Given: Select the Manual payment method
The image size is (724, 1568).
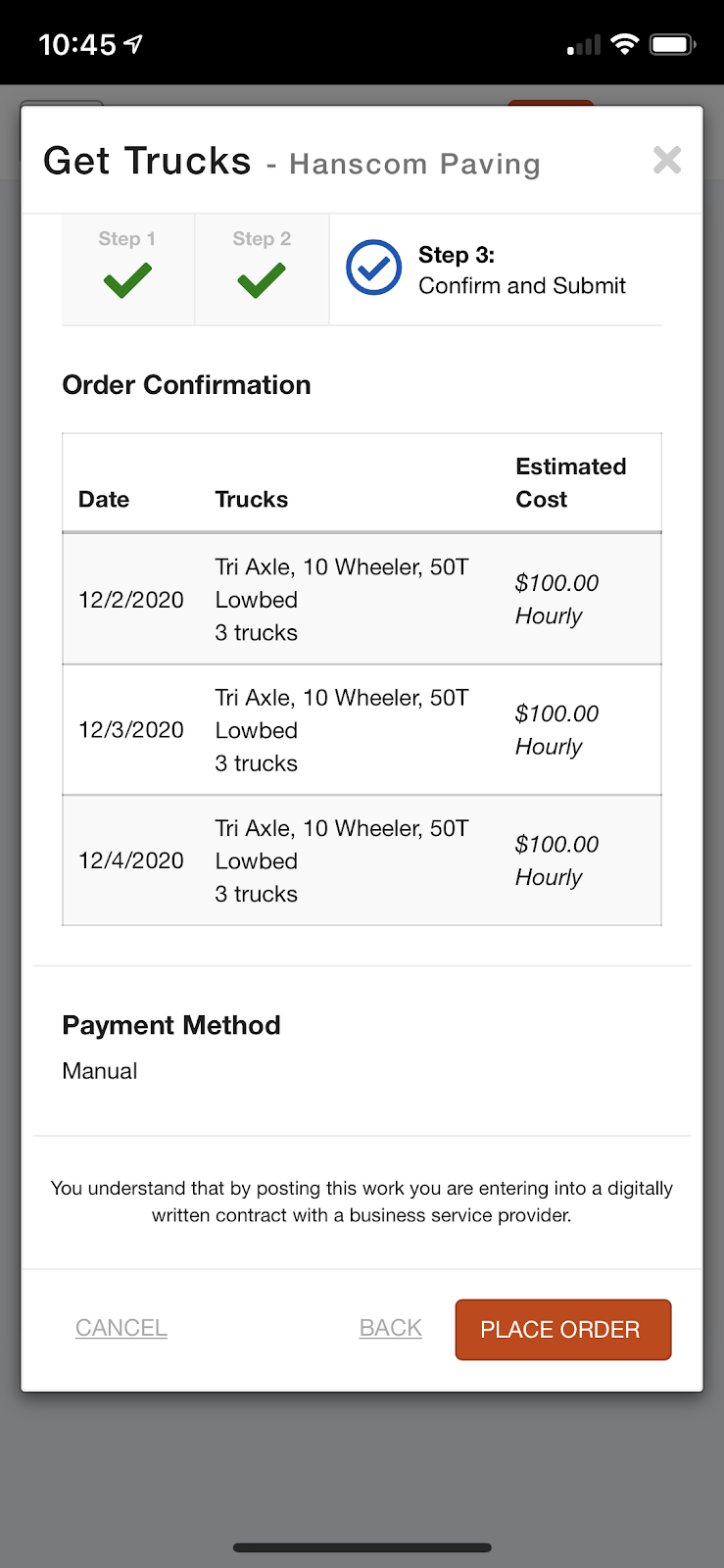Looking at the screenshot, I should [x=100, y=1070].
